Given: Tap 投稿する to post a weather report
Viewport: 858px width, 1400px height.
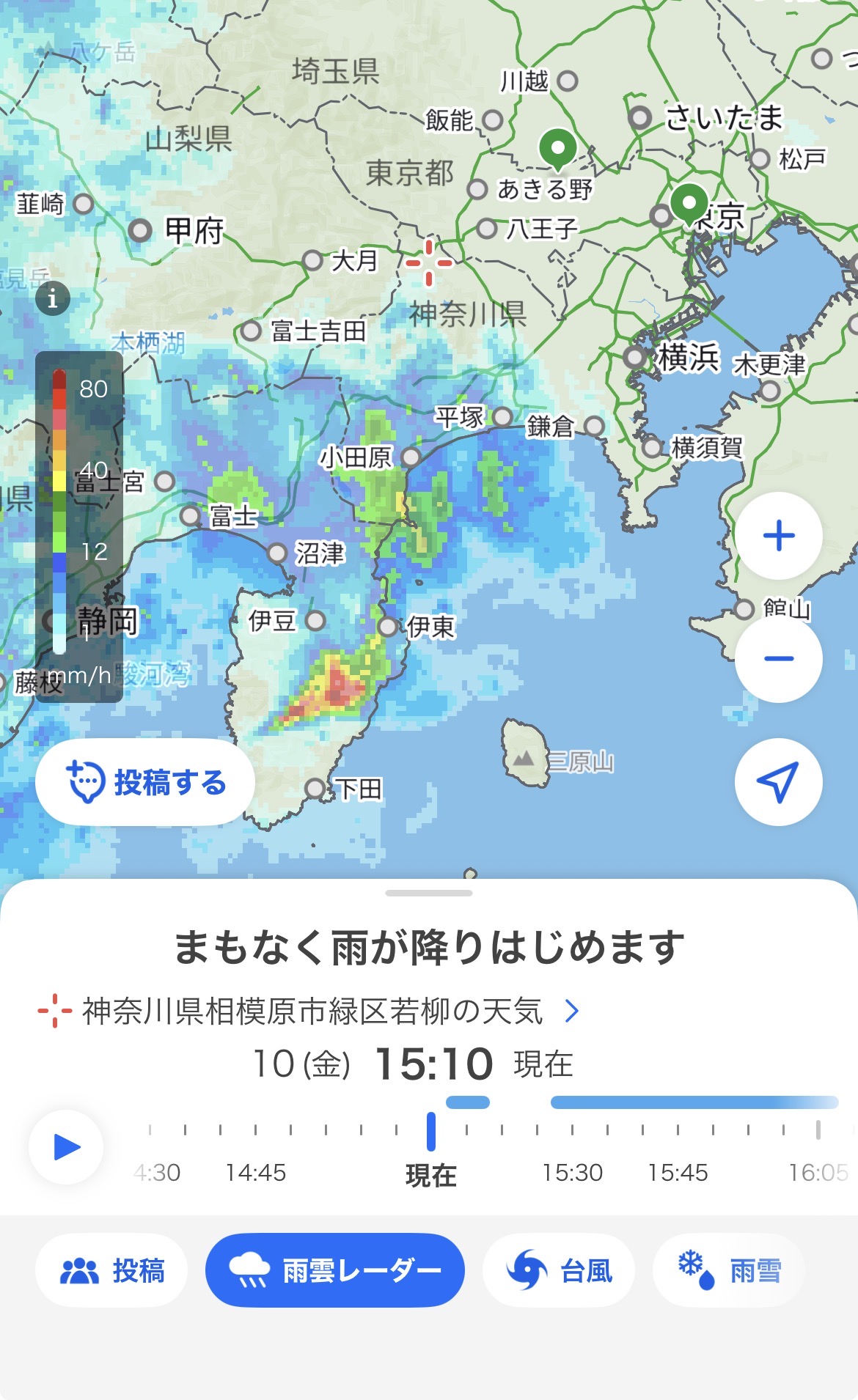Looking at the screenshot, I should (x=145, y=782).
